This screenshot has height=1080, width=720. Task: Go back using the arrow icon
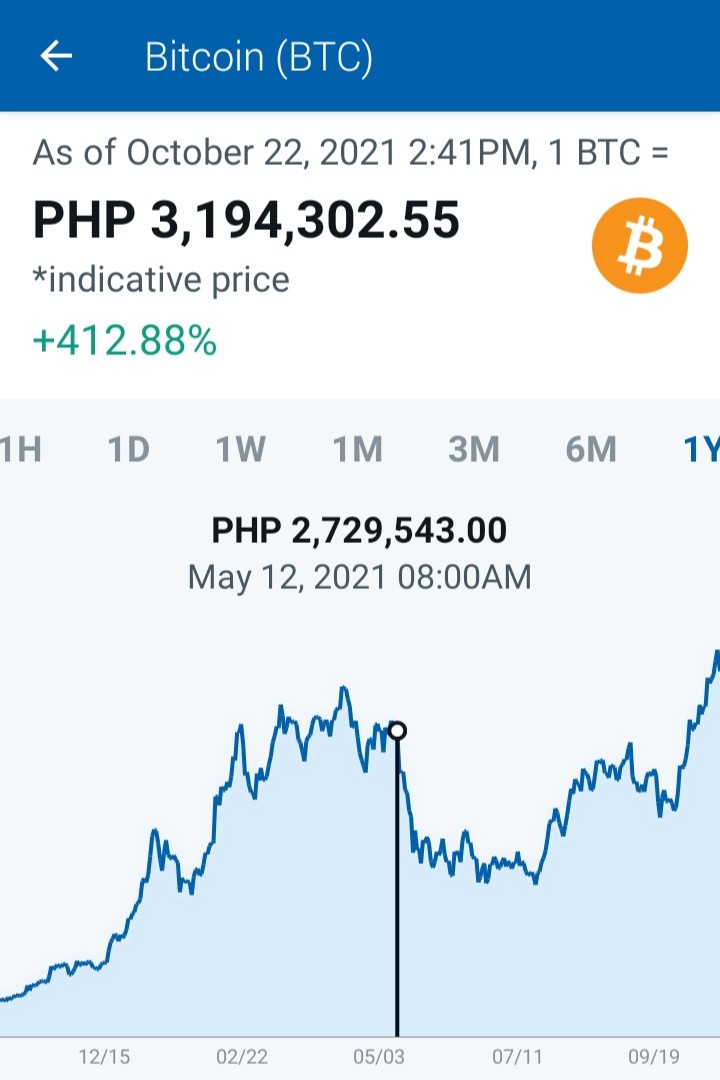pos(56,56)
